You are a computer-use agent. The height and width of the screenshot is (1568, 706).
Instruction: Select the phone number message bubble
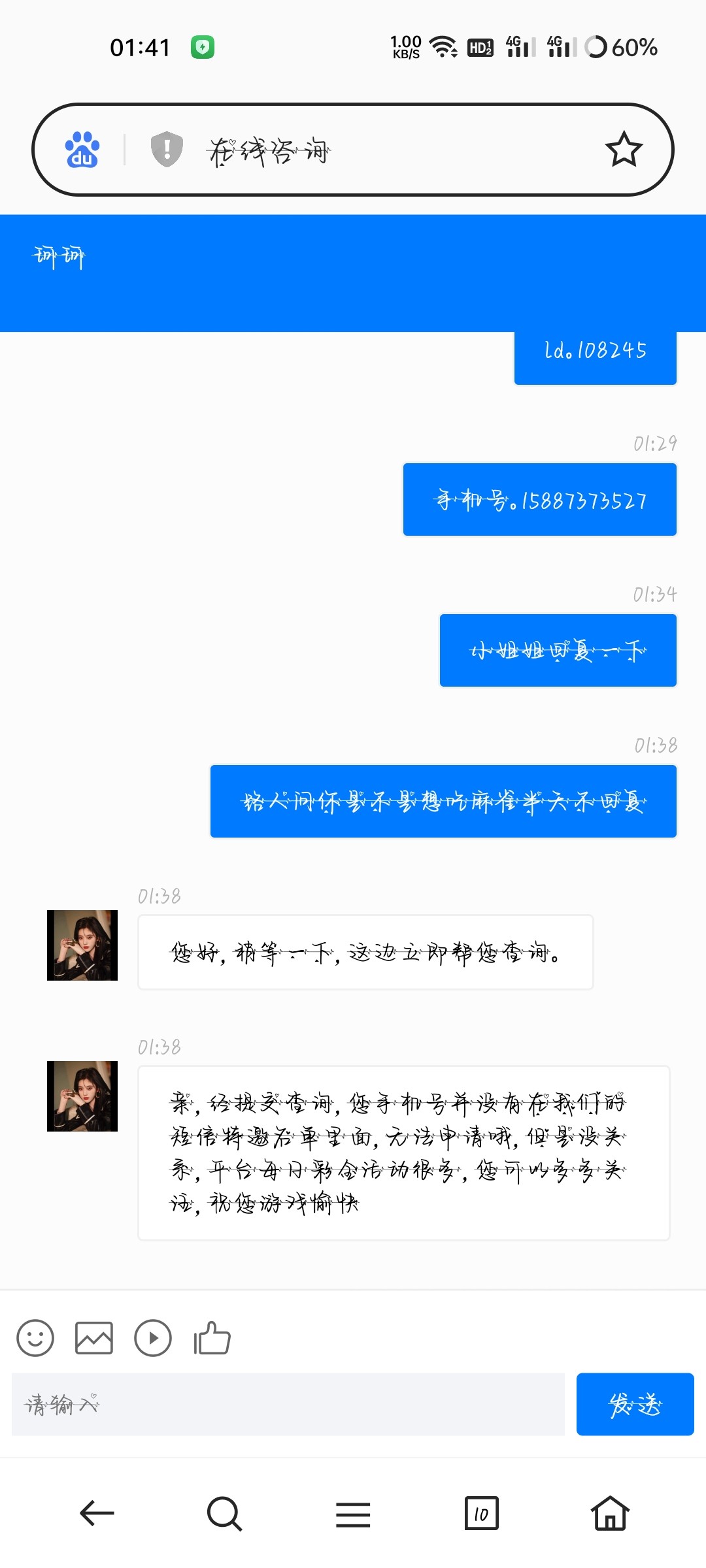click(540, 498)
